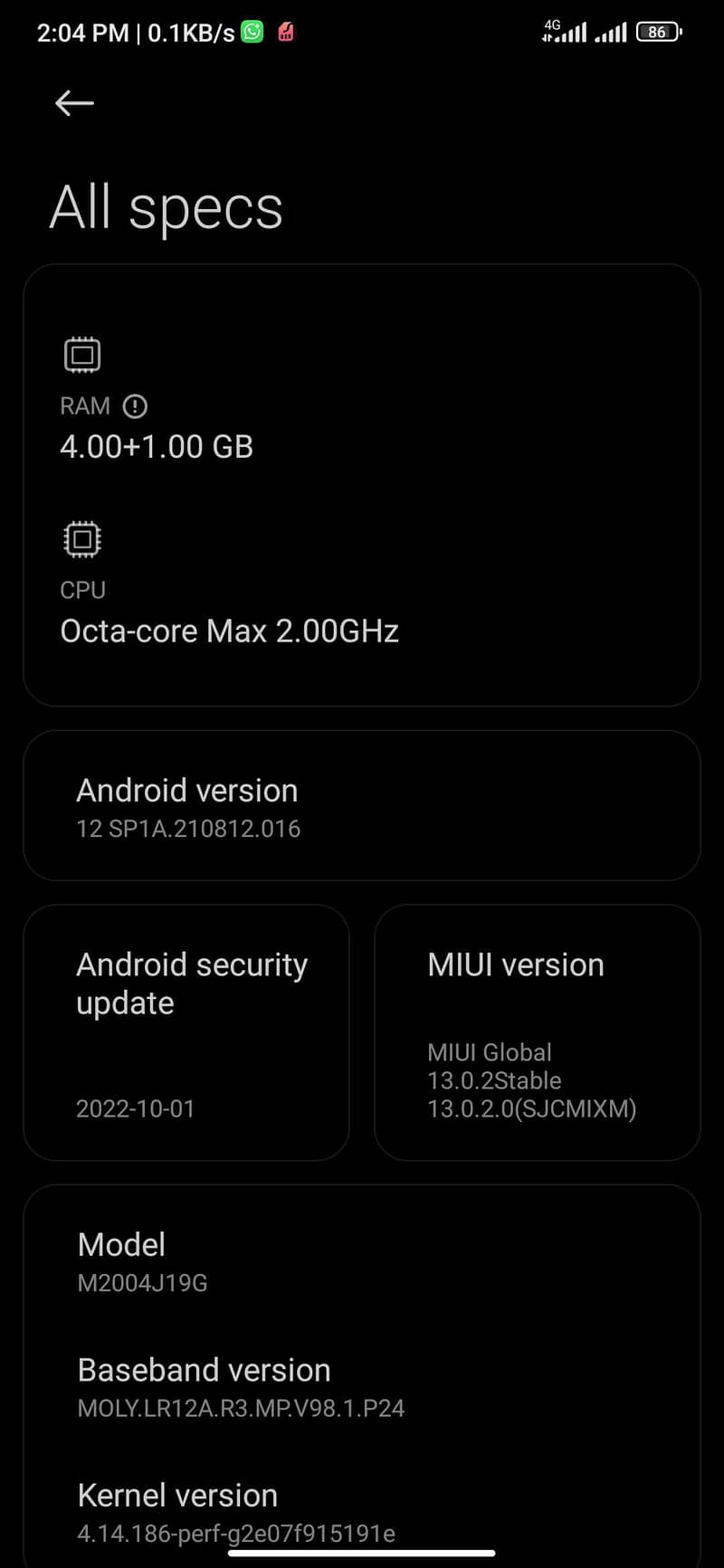Viewport: 724px width, 1568px height.
Task: Open the RAM info circle icon
Action: coord(134,406)
